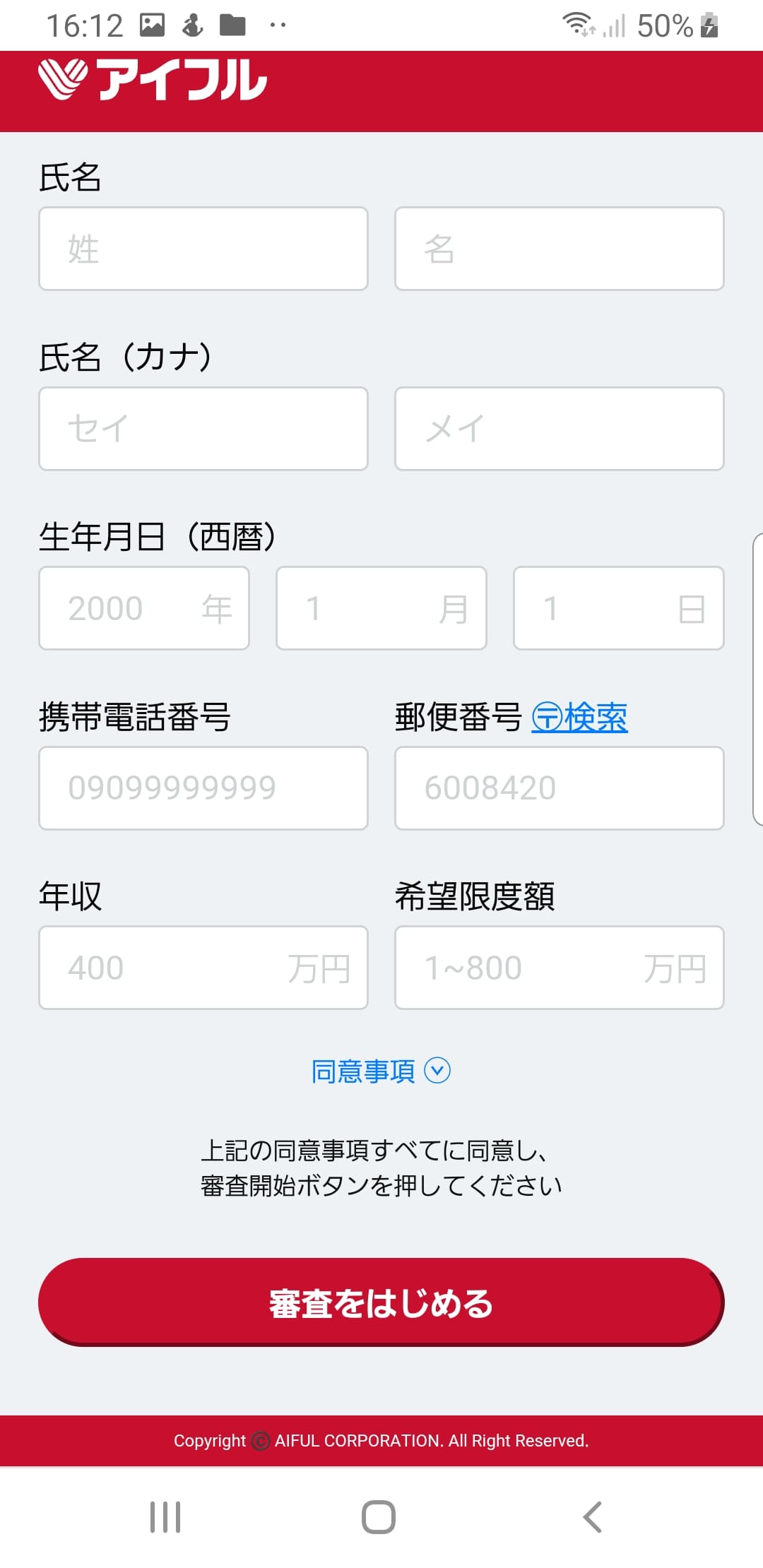The height and width of the screenshot is (1568, 763).
Task: Open the 〒検索 postal code search link
Action: pyautogui.click(x=579, y=718)
